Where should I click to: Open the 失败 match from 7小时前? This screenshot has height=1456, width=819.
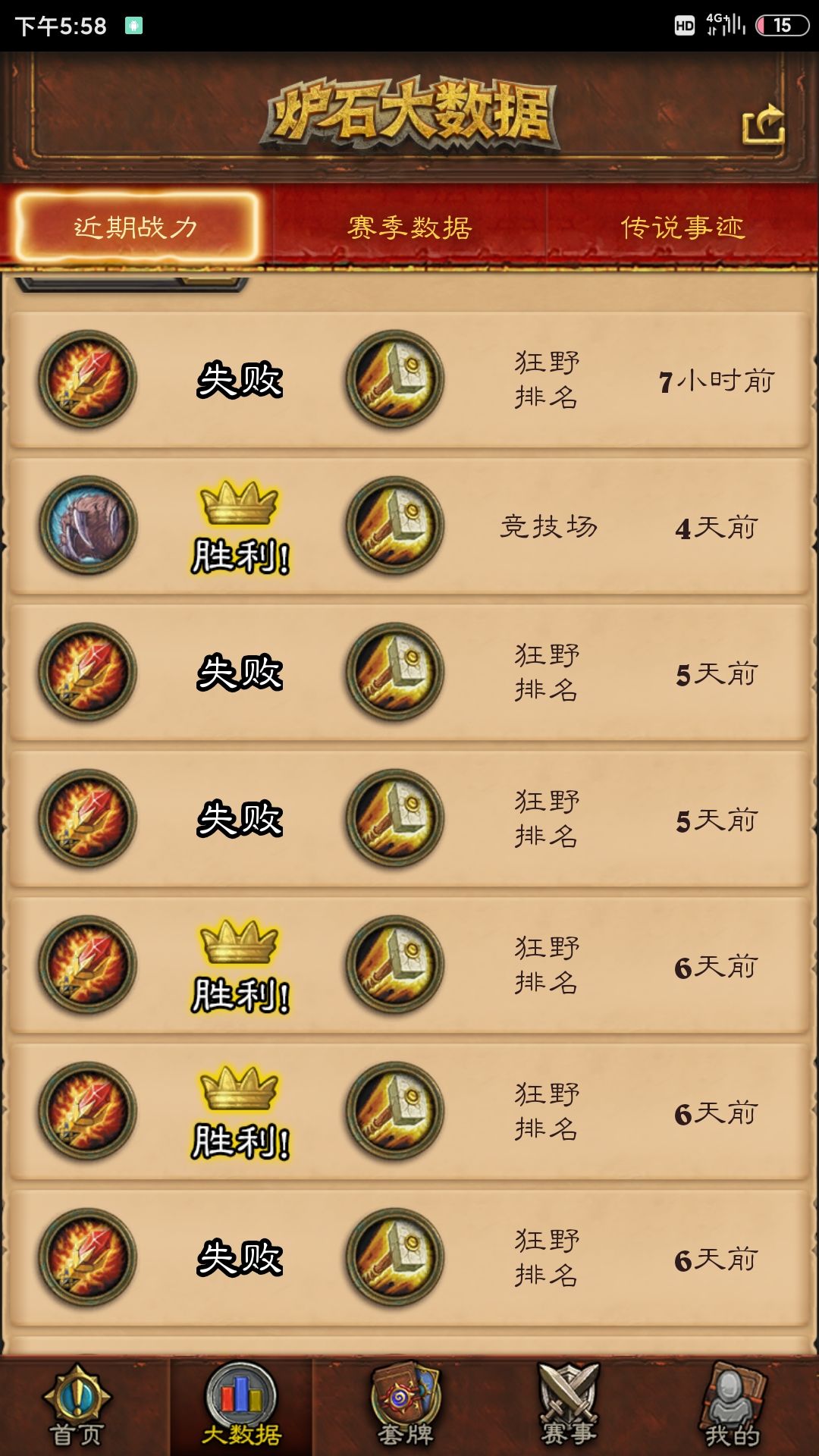(x=409, y=379)
